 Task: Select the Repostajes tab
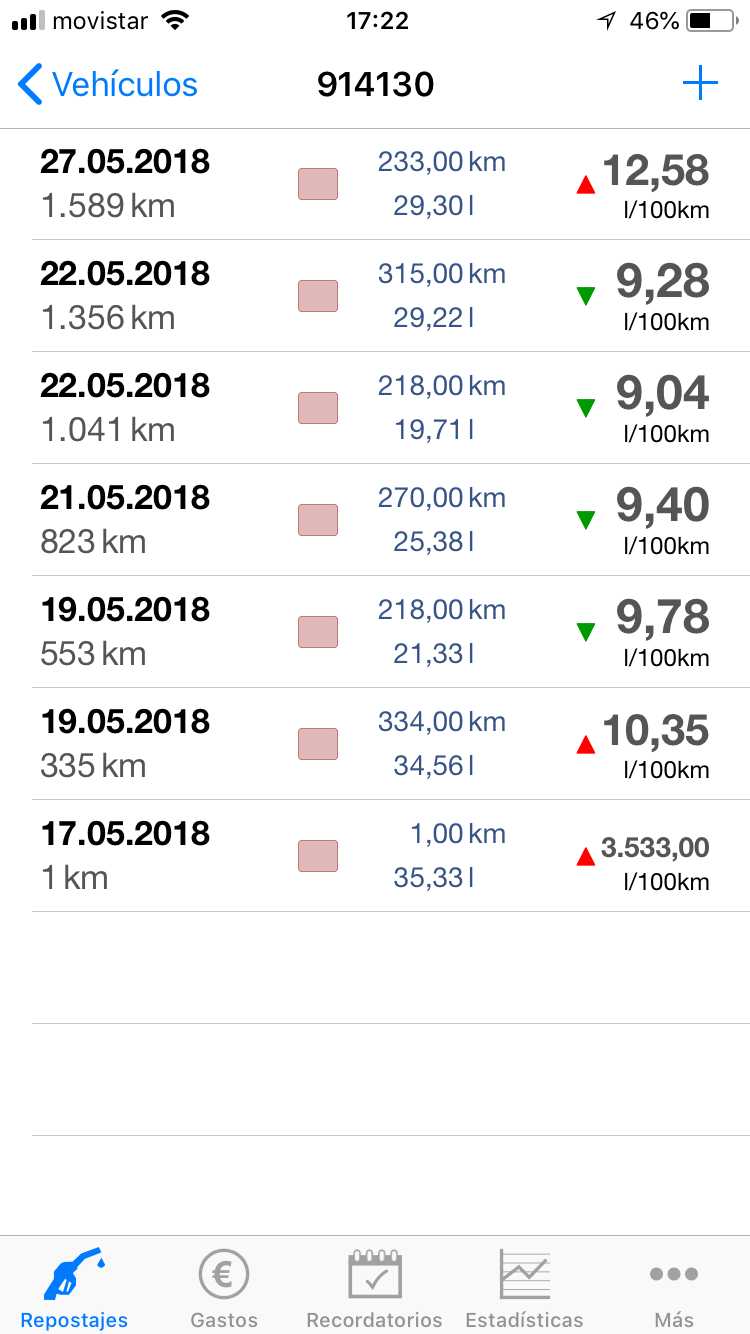75,1288
